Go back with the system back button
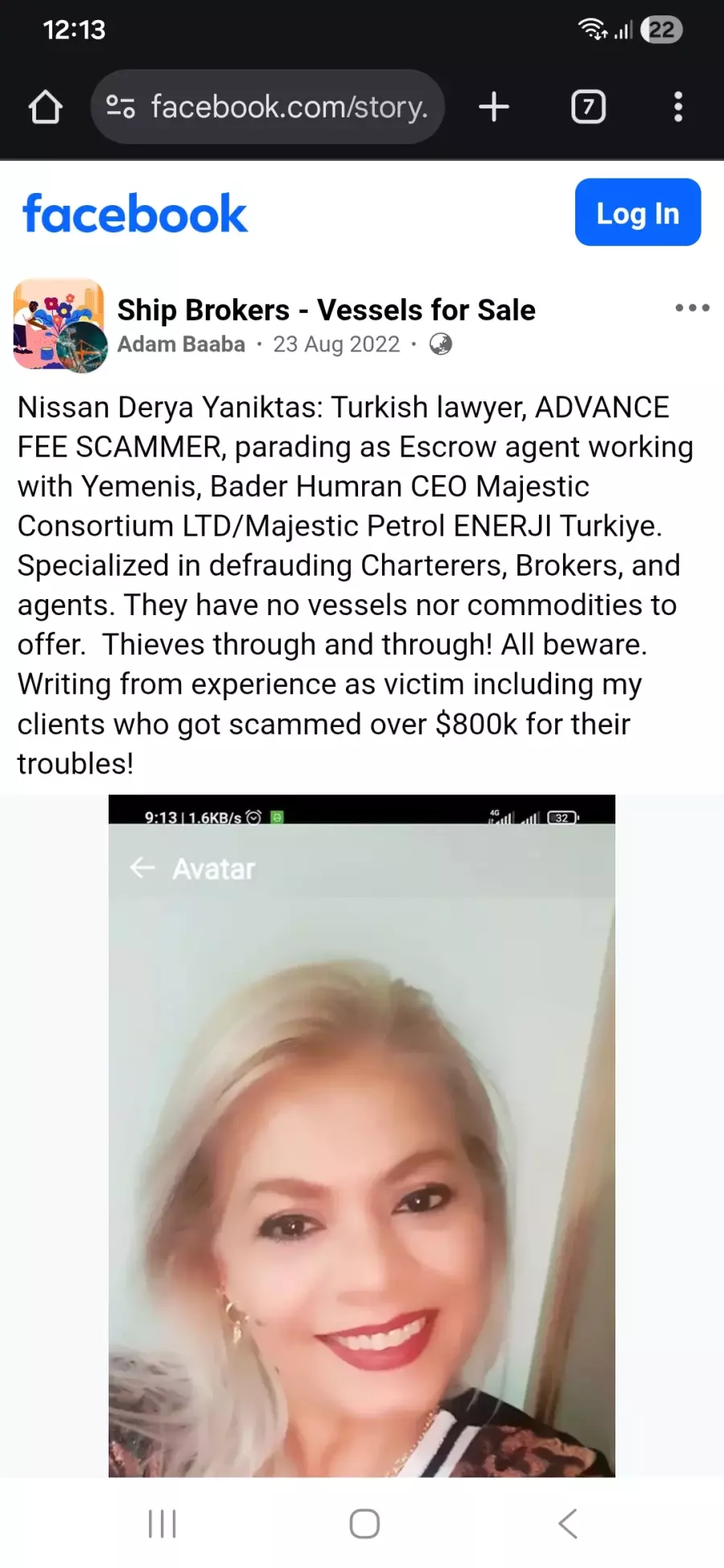Screen dimensions: 724x1568 pyautogui.click(x=567, y=1523)
